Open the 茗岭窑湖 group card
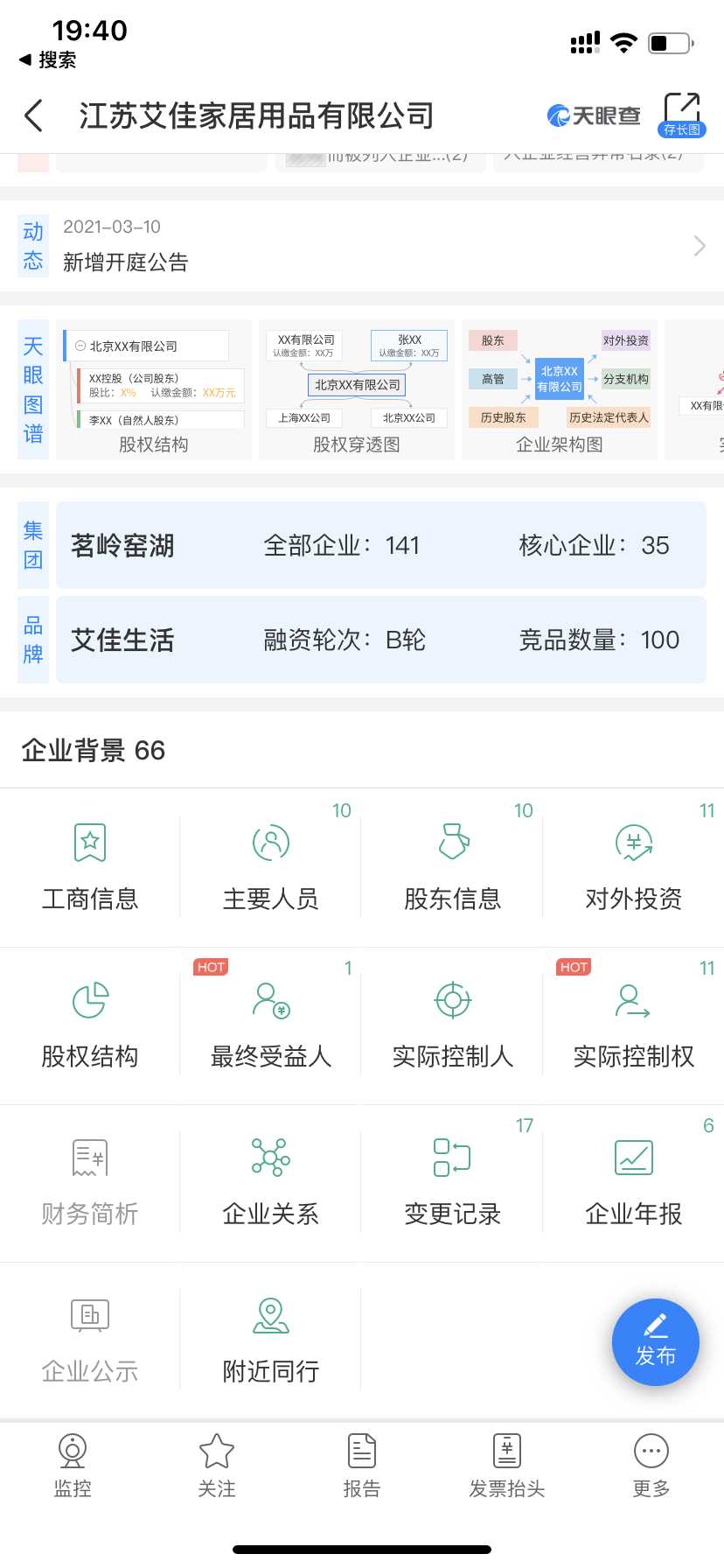This screenshot has width=724, height=1568. coord(381,545)
